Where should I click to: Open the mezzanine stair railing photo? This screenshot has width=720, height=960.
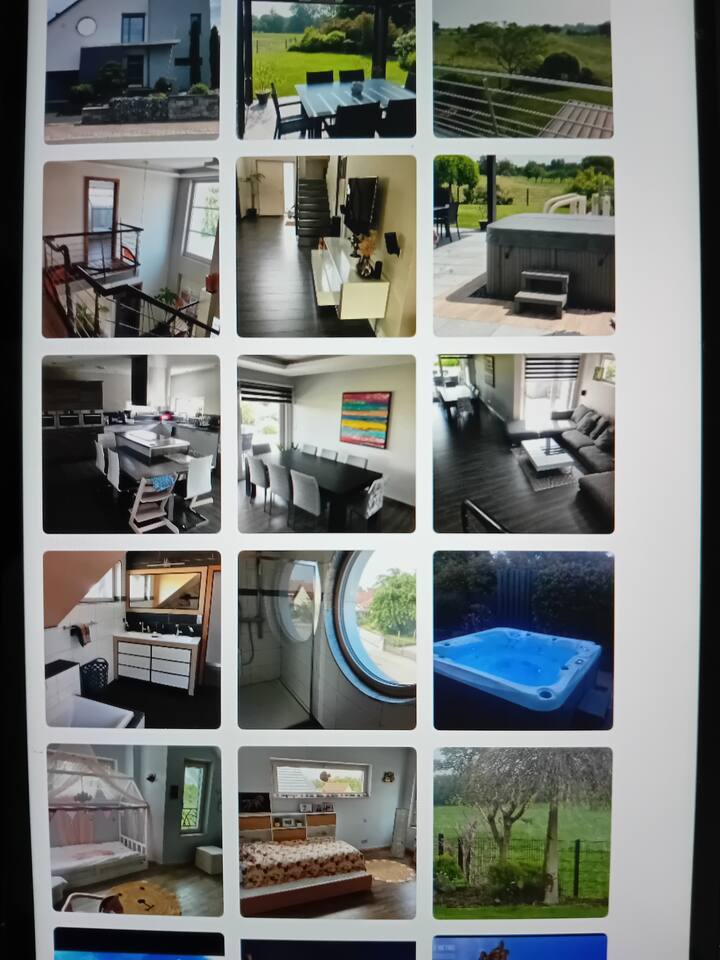click(131, 247)
